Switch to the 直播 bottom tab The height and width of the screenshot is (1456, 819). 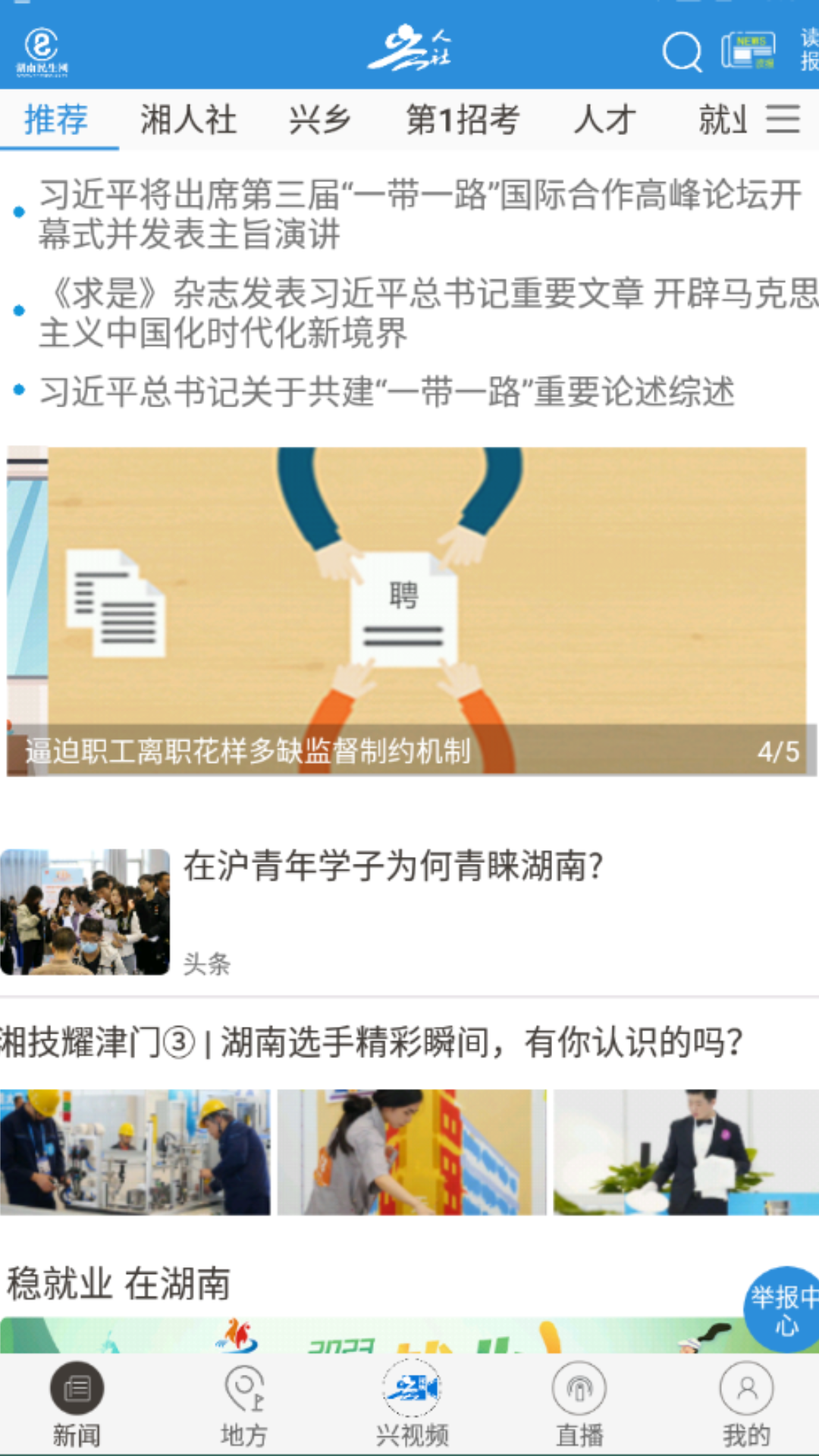579,1405
